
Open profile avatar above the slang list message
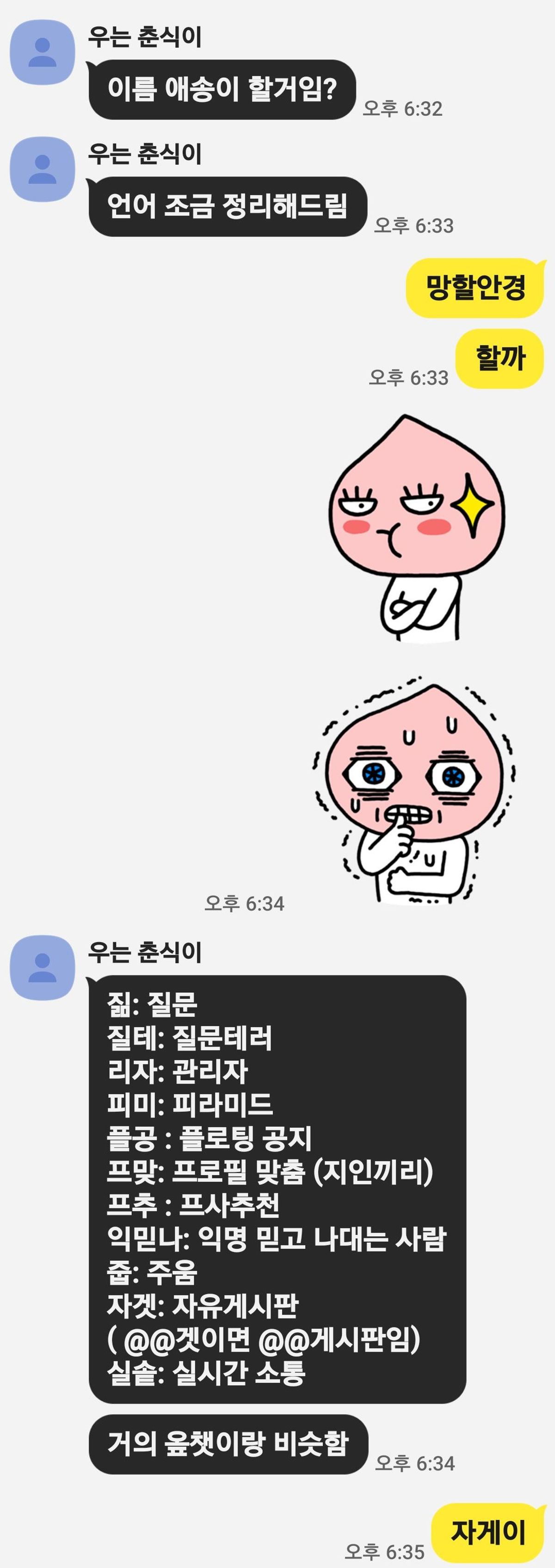point(42,968)
